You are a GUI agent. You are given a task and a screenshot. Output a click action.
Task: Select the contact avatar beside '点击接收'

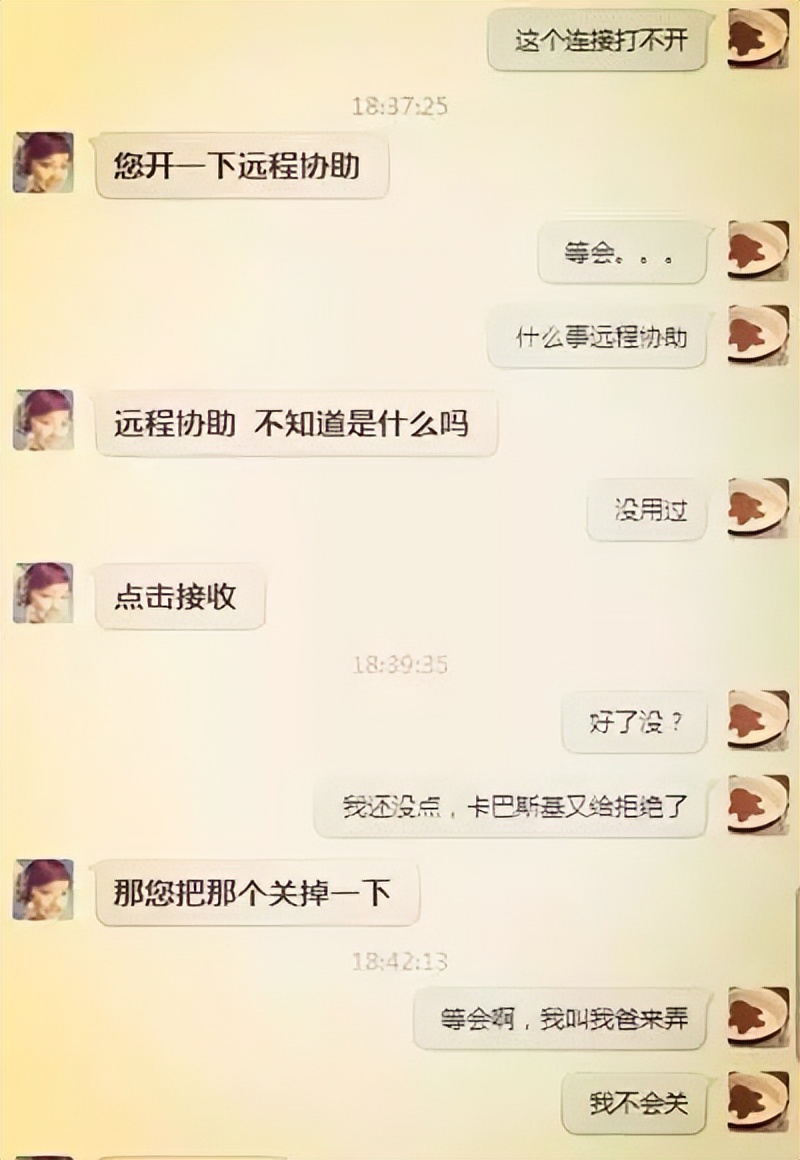tap(44, 594)
